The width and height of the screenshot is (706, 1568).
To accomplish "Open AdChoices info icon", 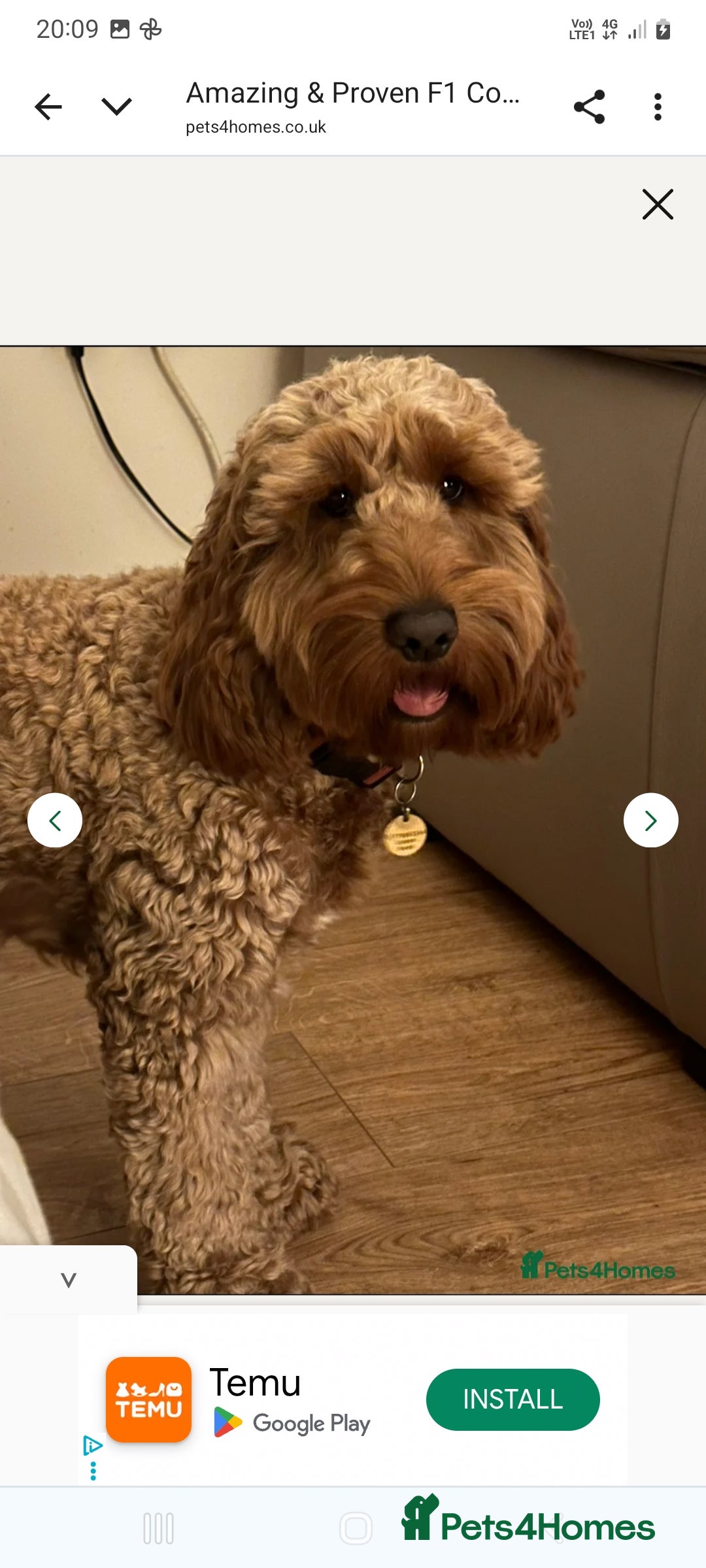I will [x=92, y=1445].
